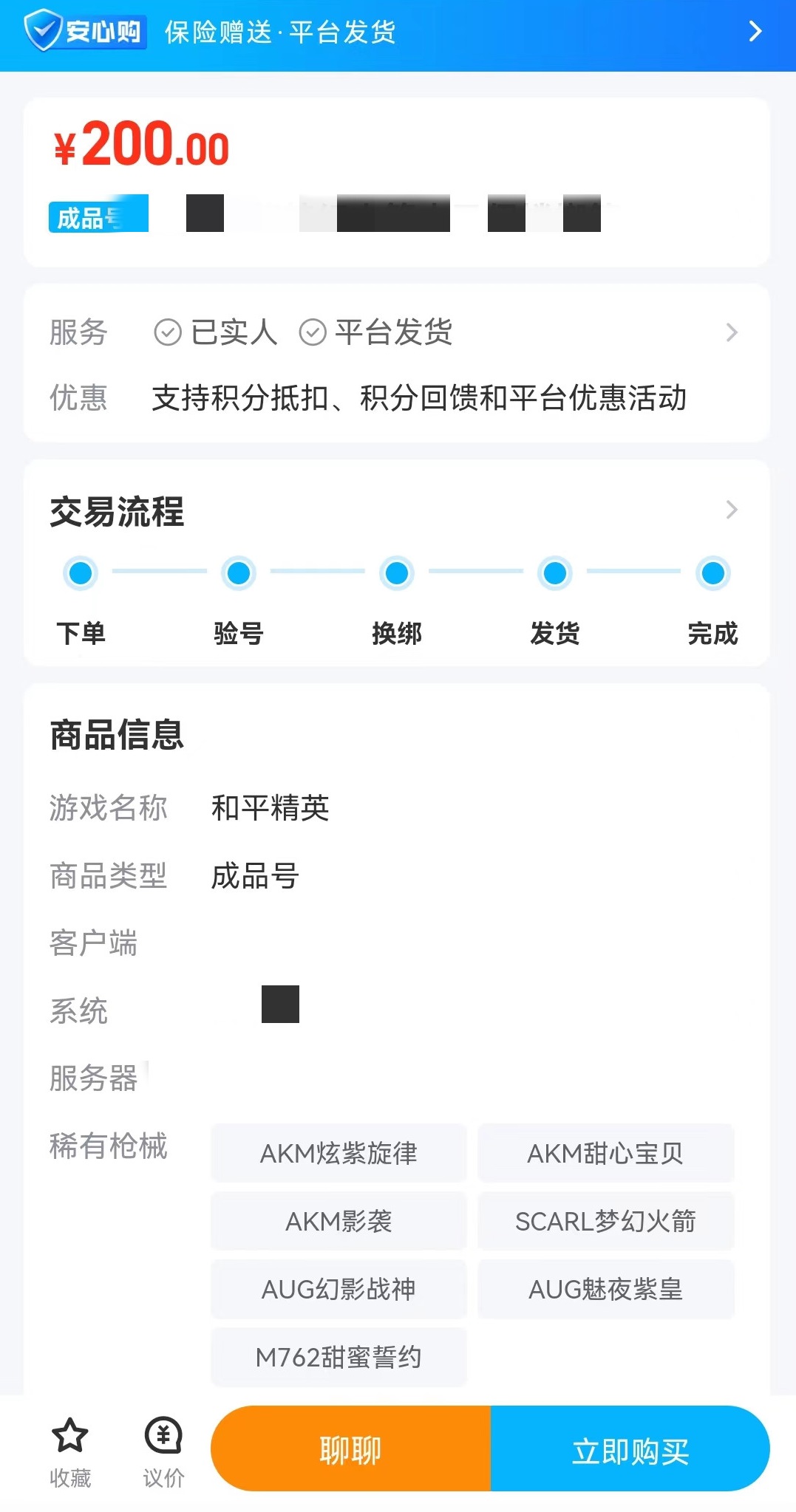This screenshot has height=1512, width=796.
Task: Expand the 服务 details row
Action: pos(731,332)
